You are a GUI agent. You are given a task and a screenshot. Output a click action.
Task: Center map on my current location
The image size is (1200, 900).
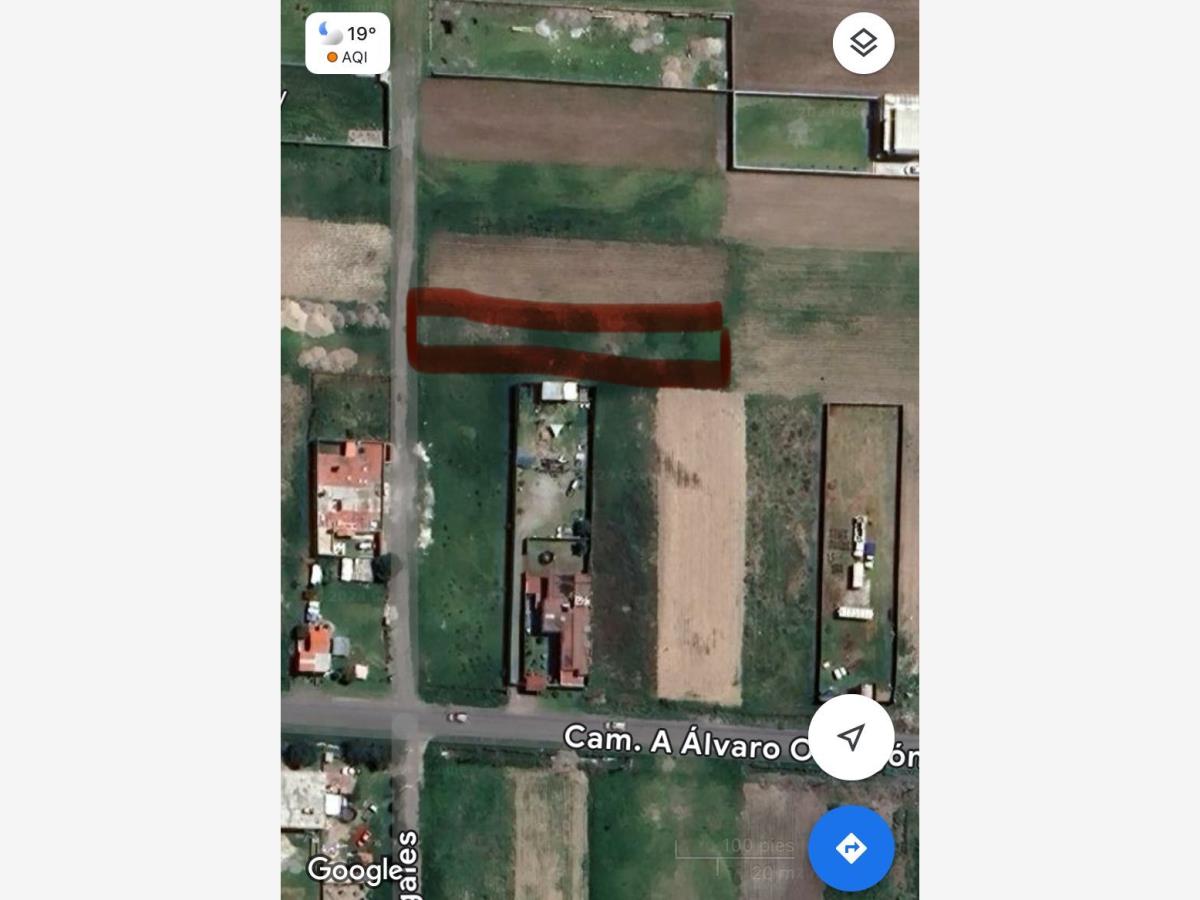(x=851, y=738)
